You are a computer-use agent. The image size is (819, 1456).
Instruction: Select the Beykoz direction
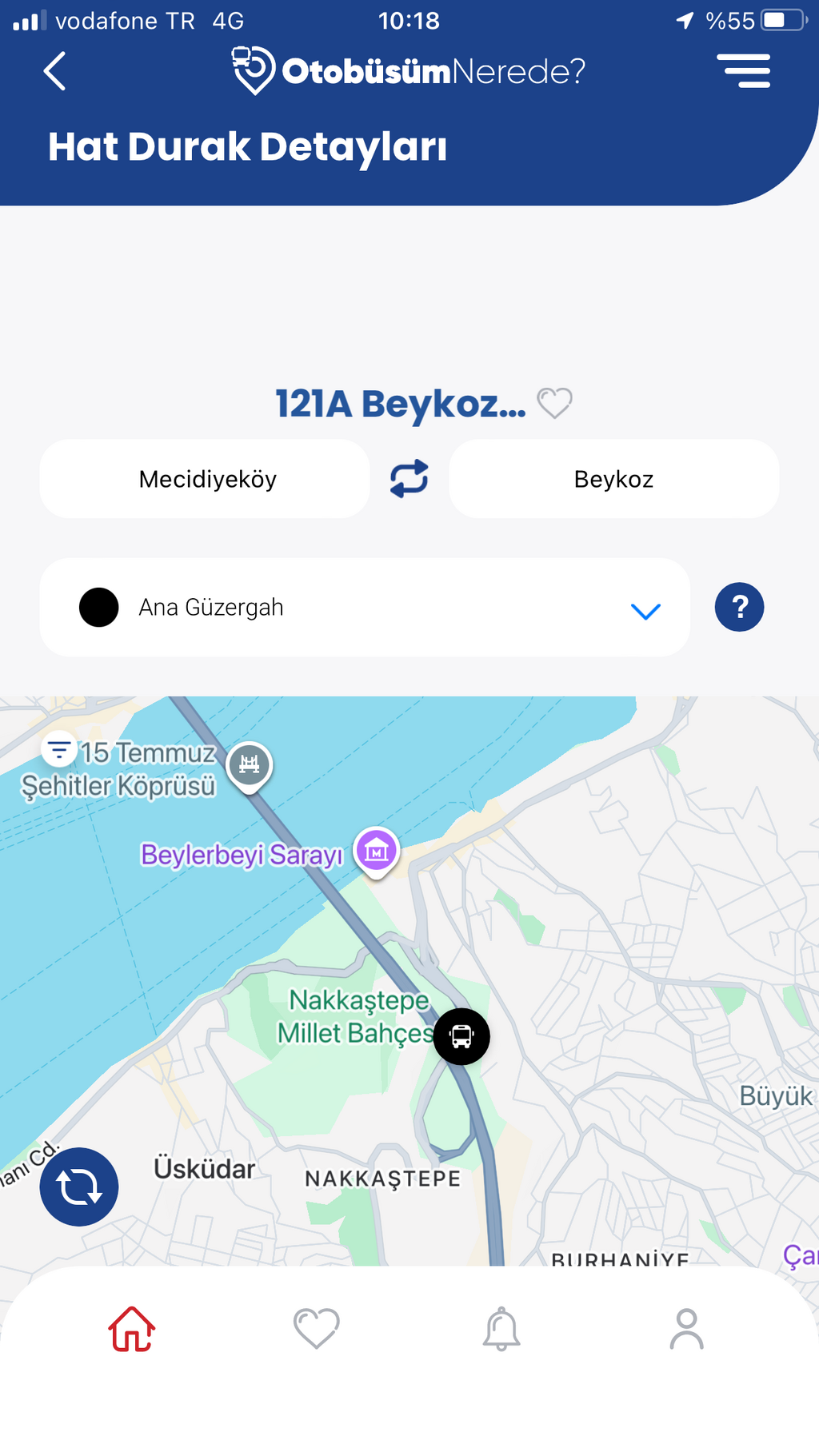click(x=613, y=479)
